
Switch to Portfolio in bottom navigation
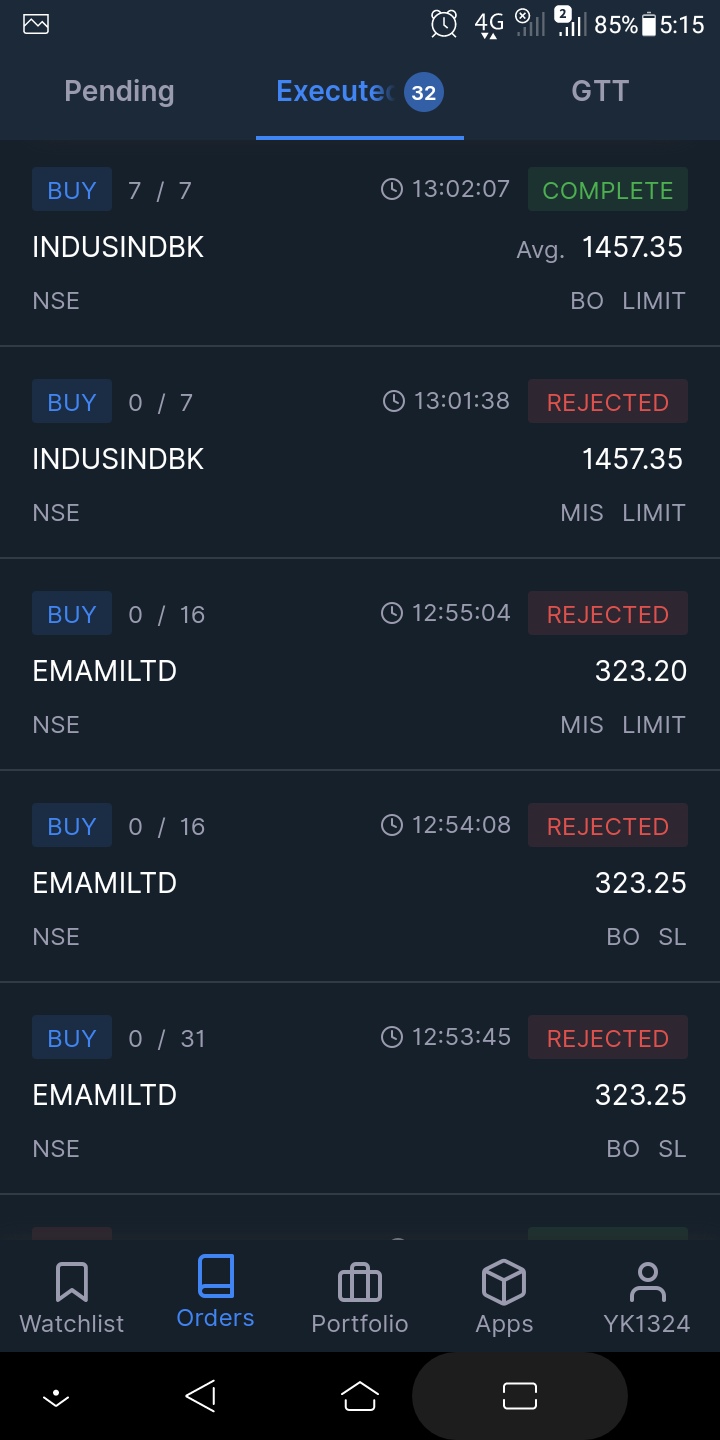click(360, 1297)
